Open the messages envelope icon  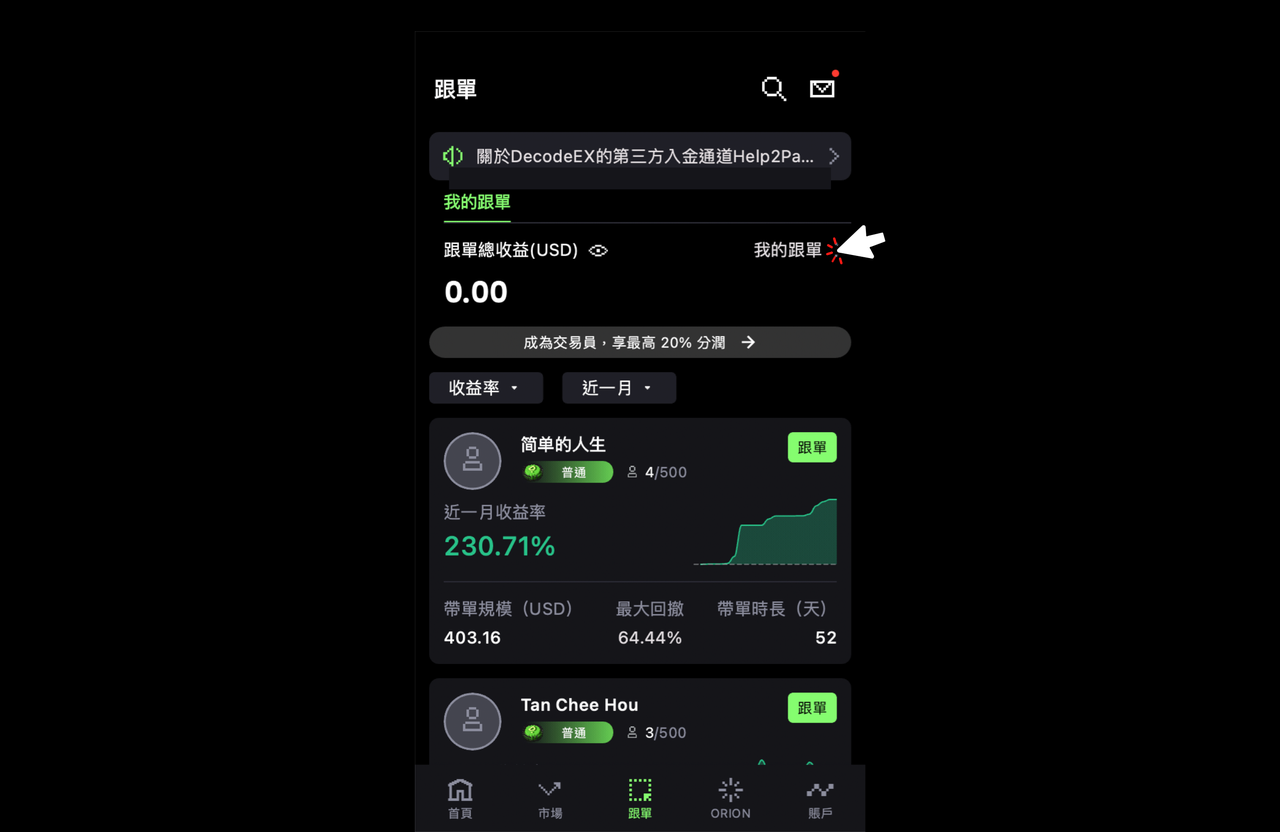(x=822, y=89)
